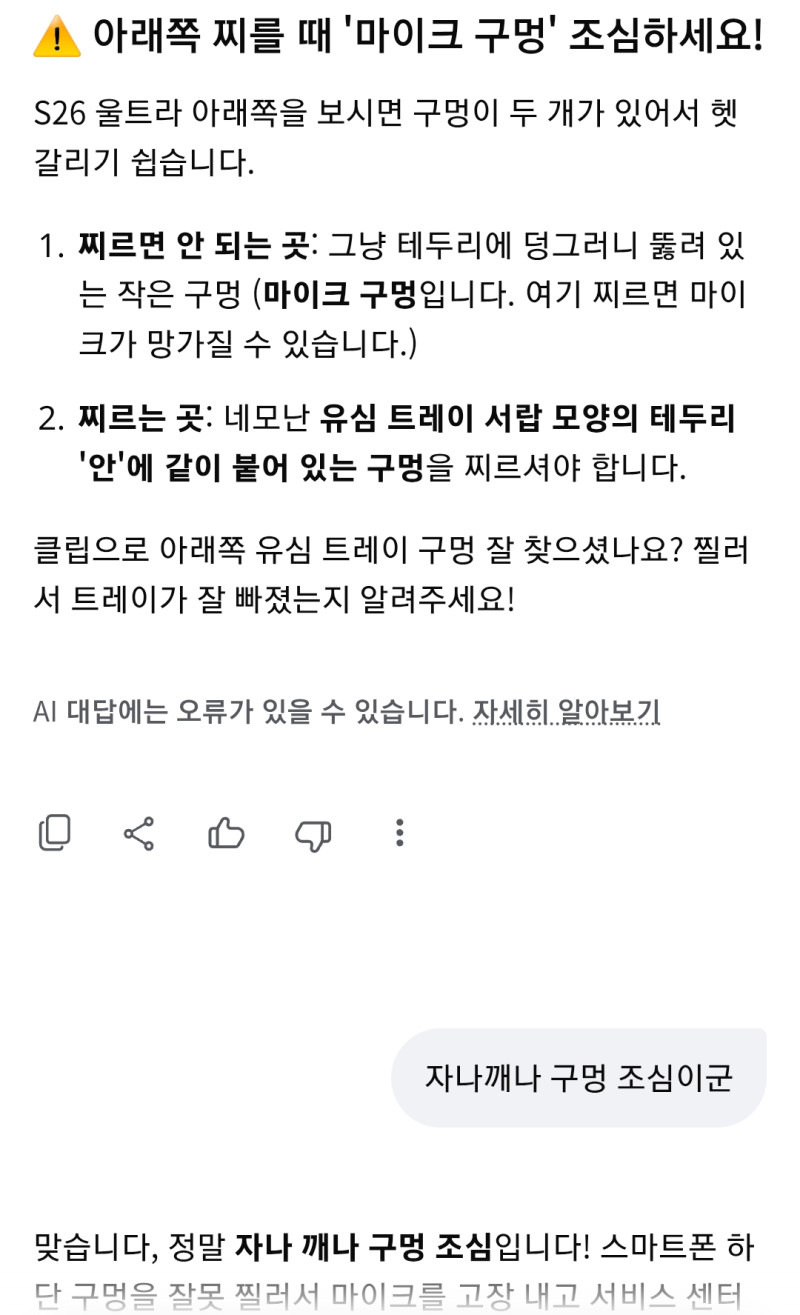Mark the response with thumbs down
The image size is (800, 1315).
point(313,835)
